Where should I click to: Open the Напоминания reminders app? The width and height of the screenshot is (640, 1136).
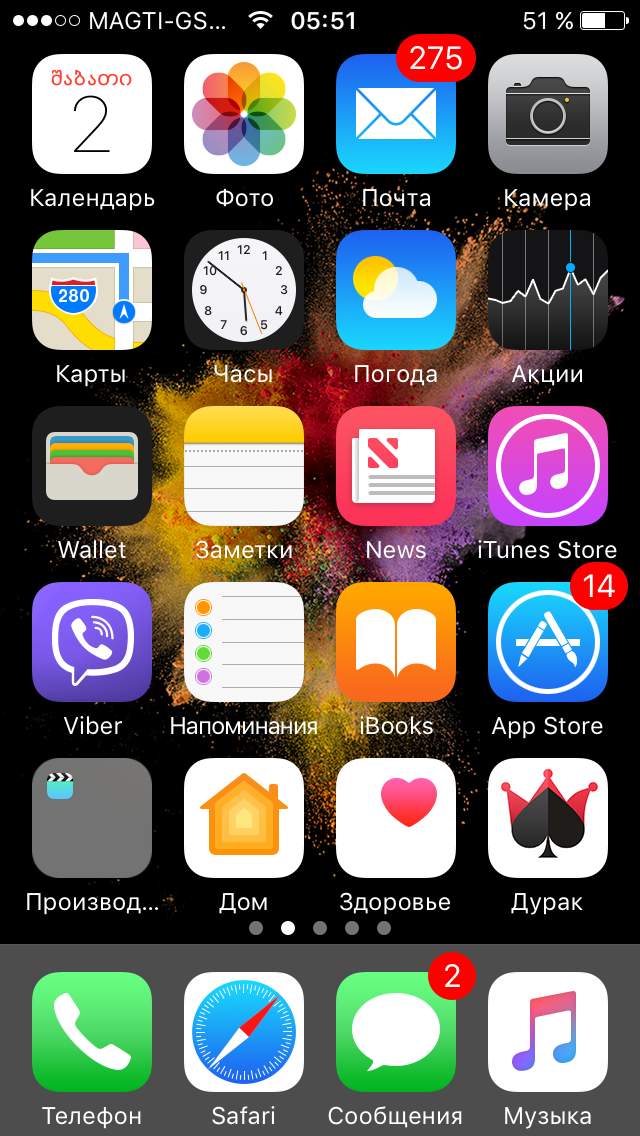click(244, 642)
